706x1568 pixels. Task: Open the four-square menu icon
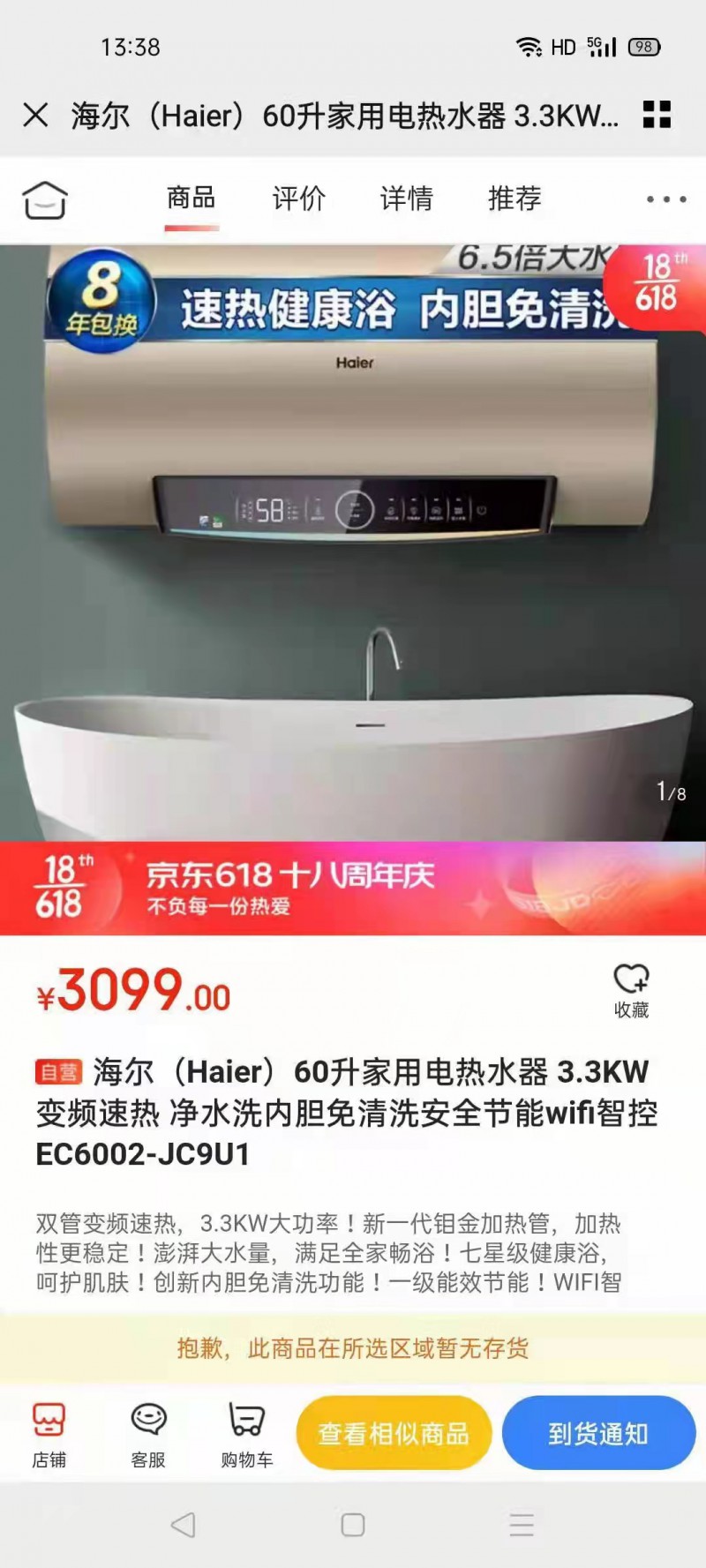[657, 115]
